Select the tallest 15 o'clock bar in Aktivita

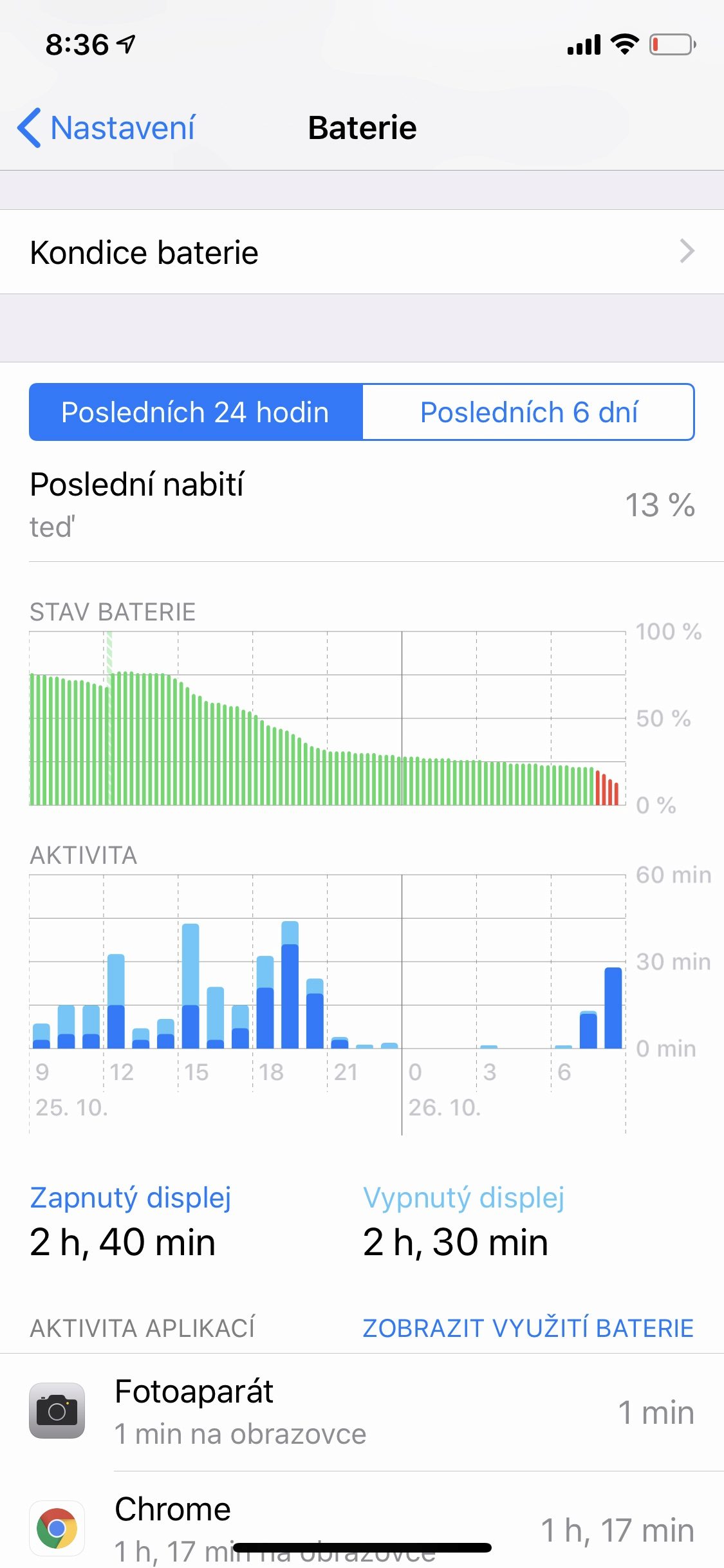[x=190, y=986]
